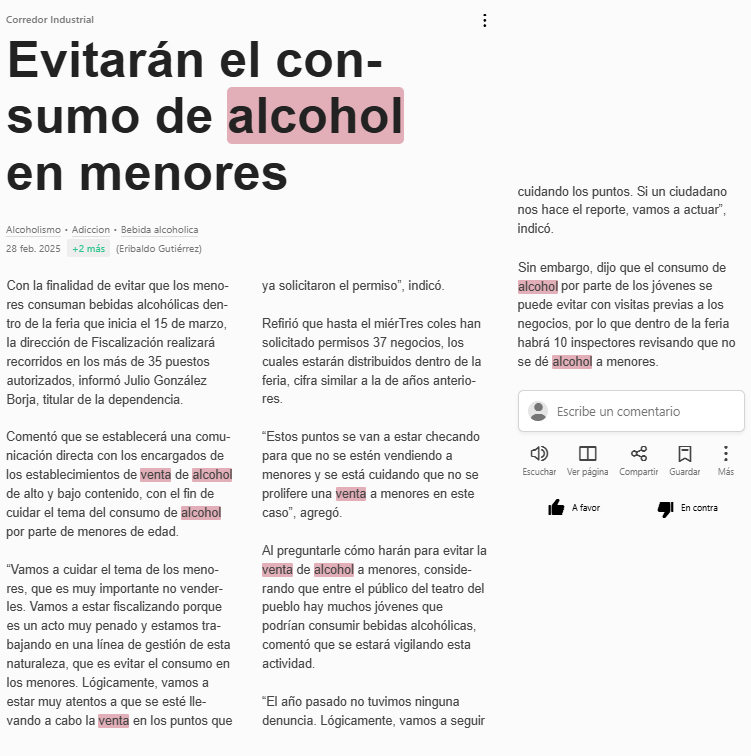The height and width of the screenshot is (756, 751).
Task: Open the Alcoholismo topic tag
Action: tap(33, 230)
